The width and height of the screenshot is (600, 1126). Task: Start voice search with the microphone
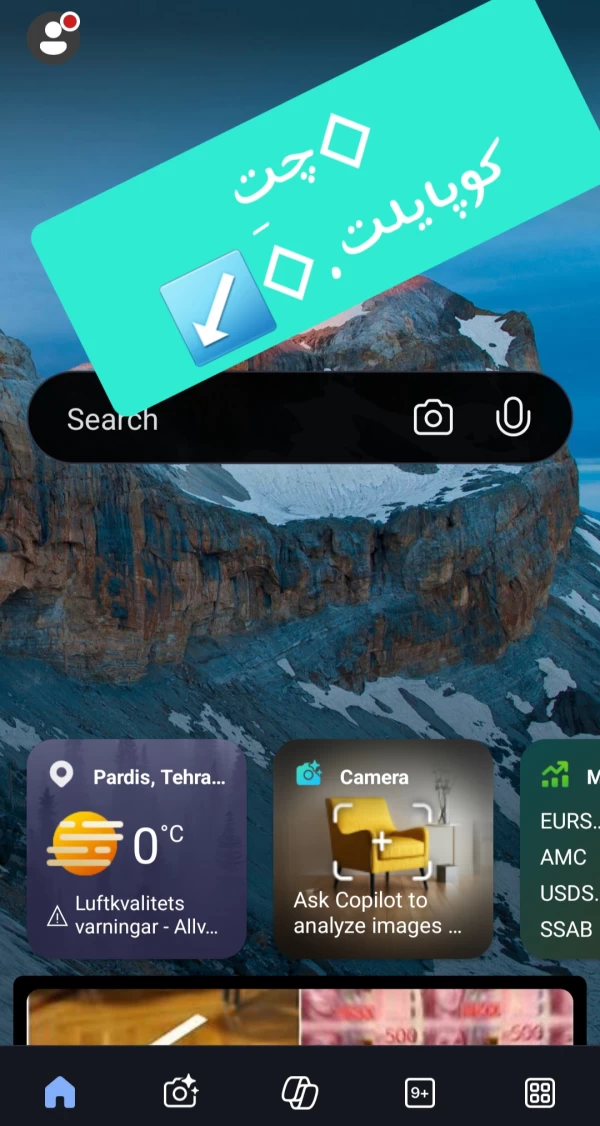click(513, 418)
